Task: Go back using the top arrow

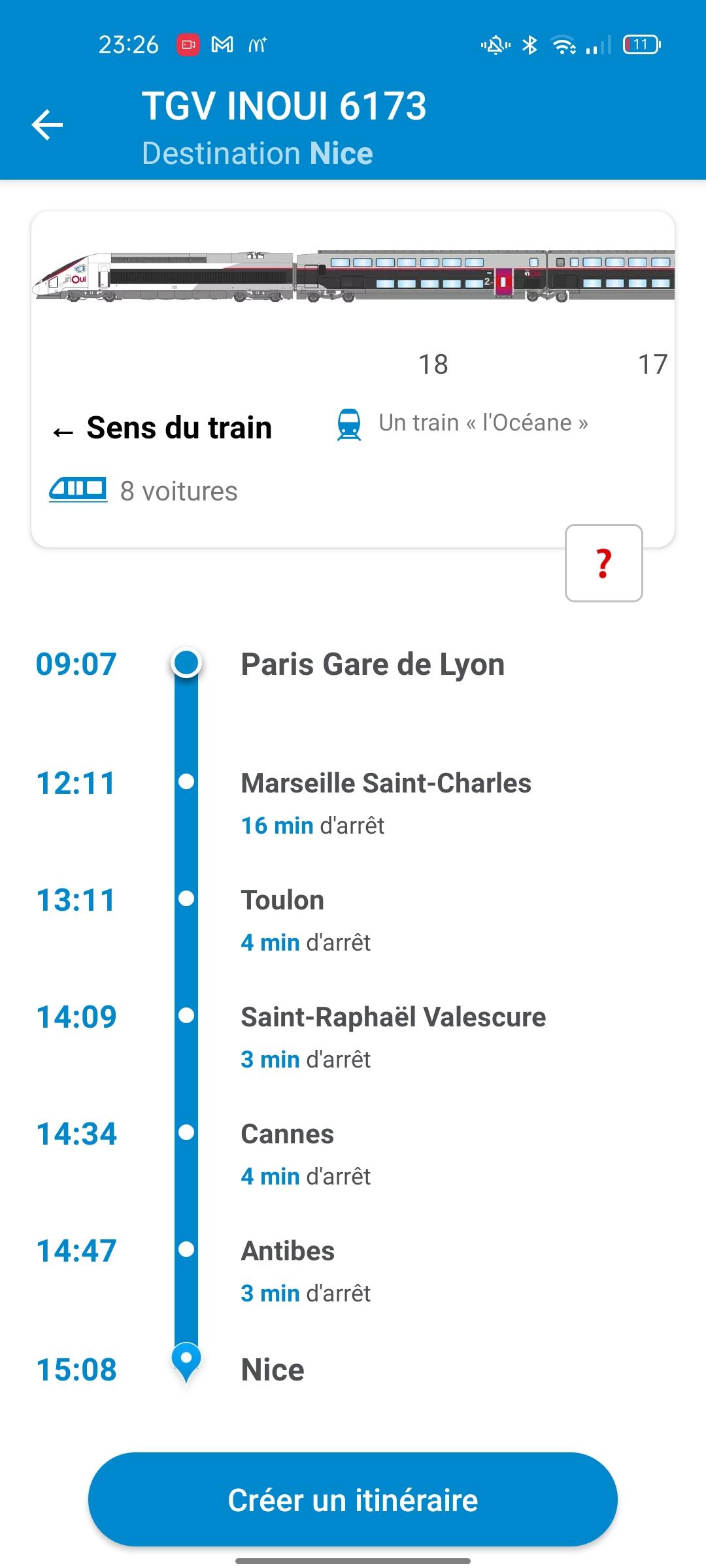Action: [48, 125]
